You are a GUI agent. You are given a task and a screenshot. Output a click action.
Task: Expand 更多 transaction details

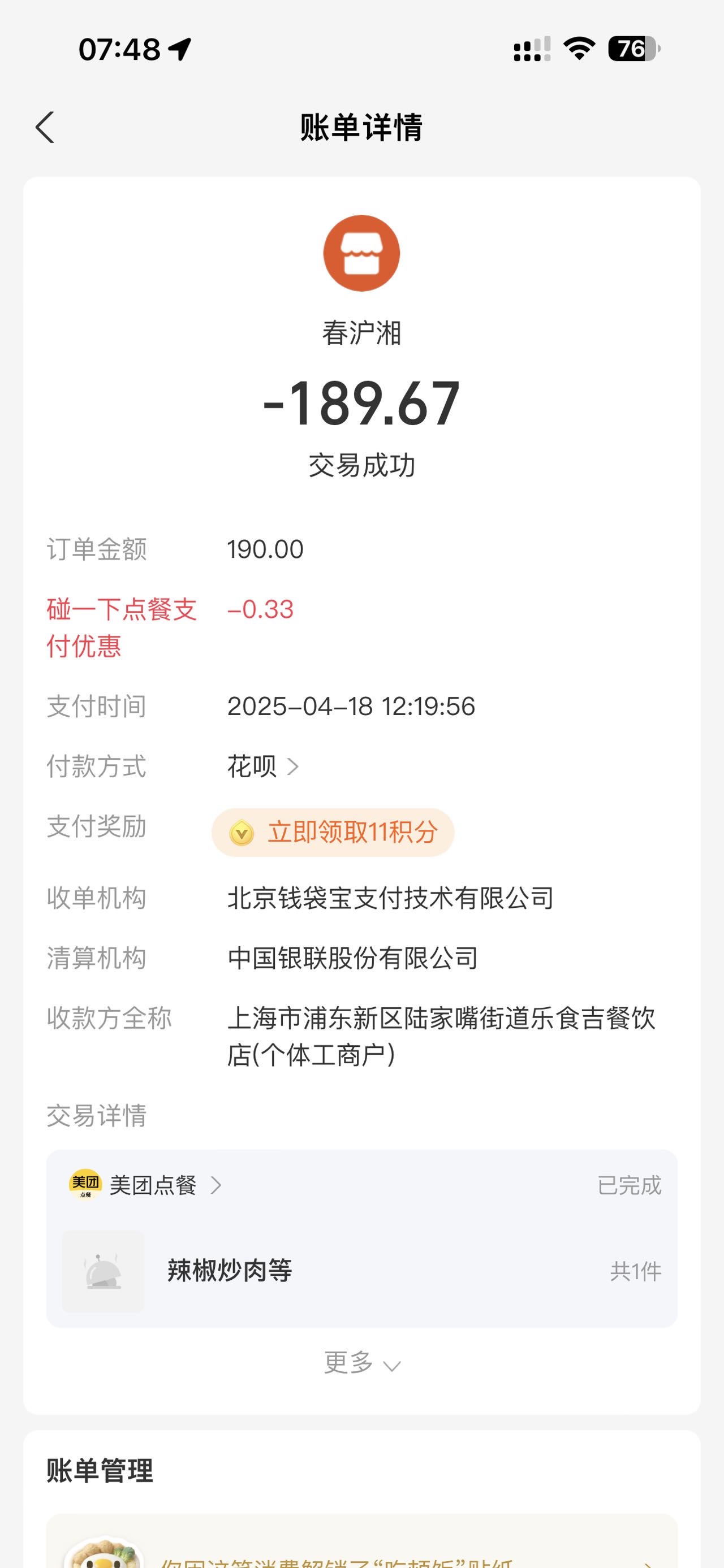tap(361, 1362)
